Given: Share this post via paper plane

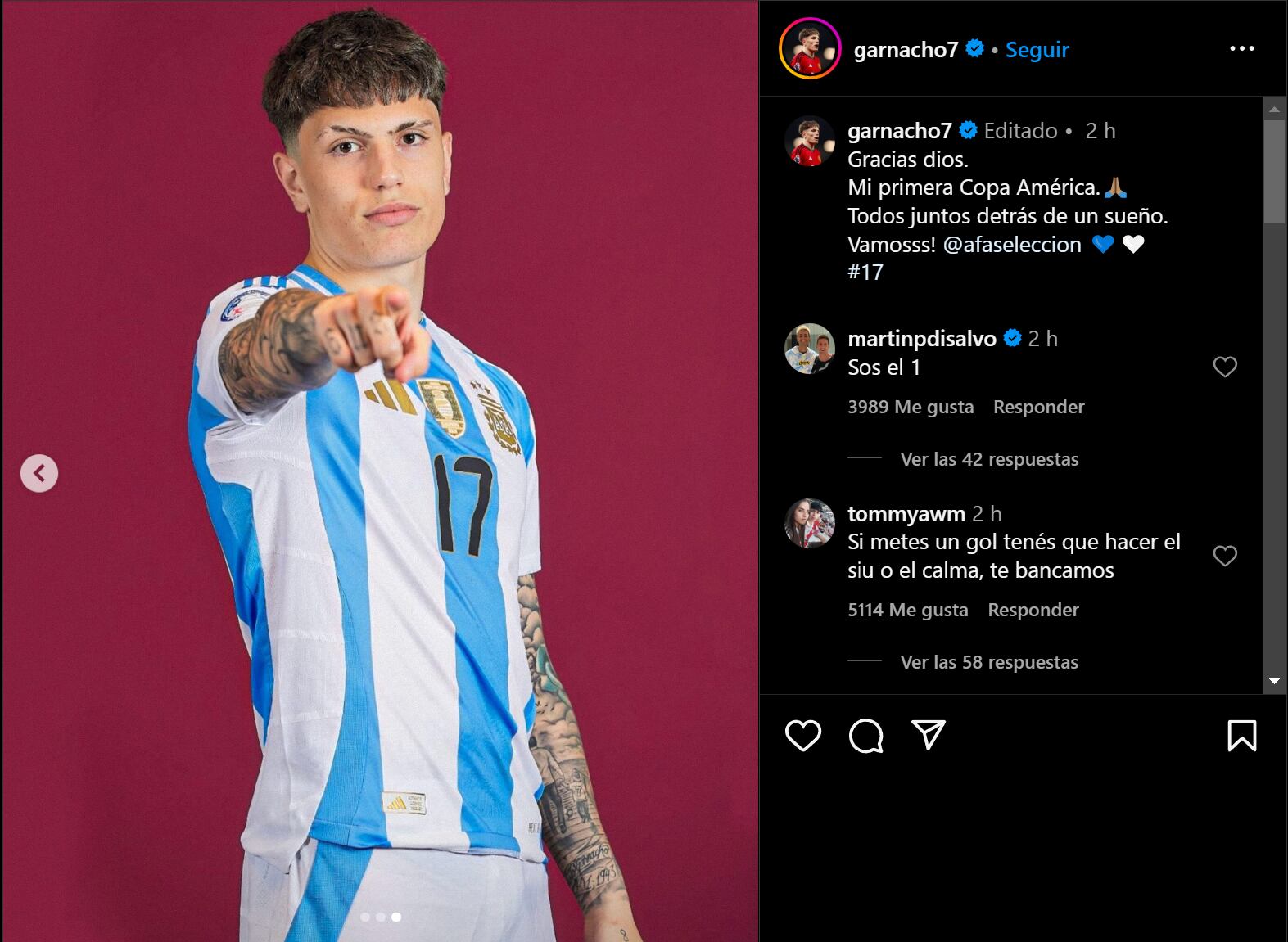Looking at the screenshot, I should 929,736.
